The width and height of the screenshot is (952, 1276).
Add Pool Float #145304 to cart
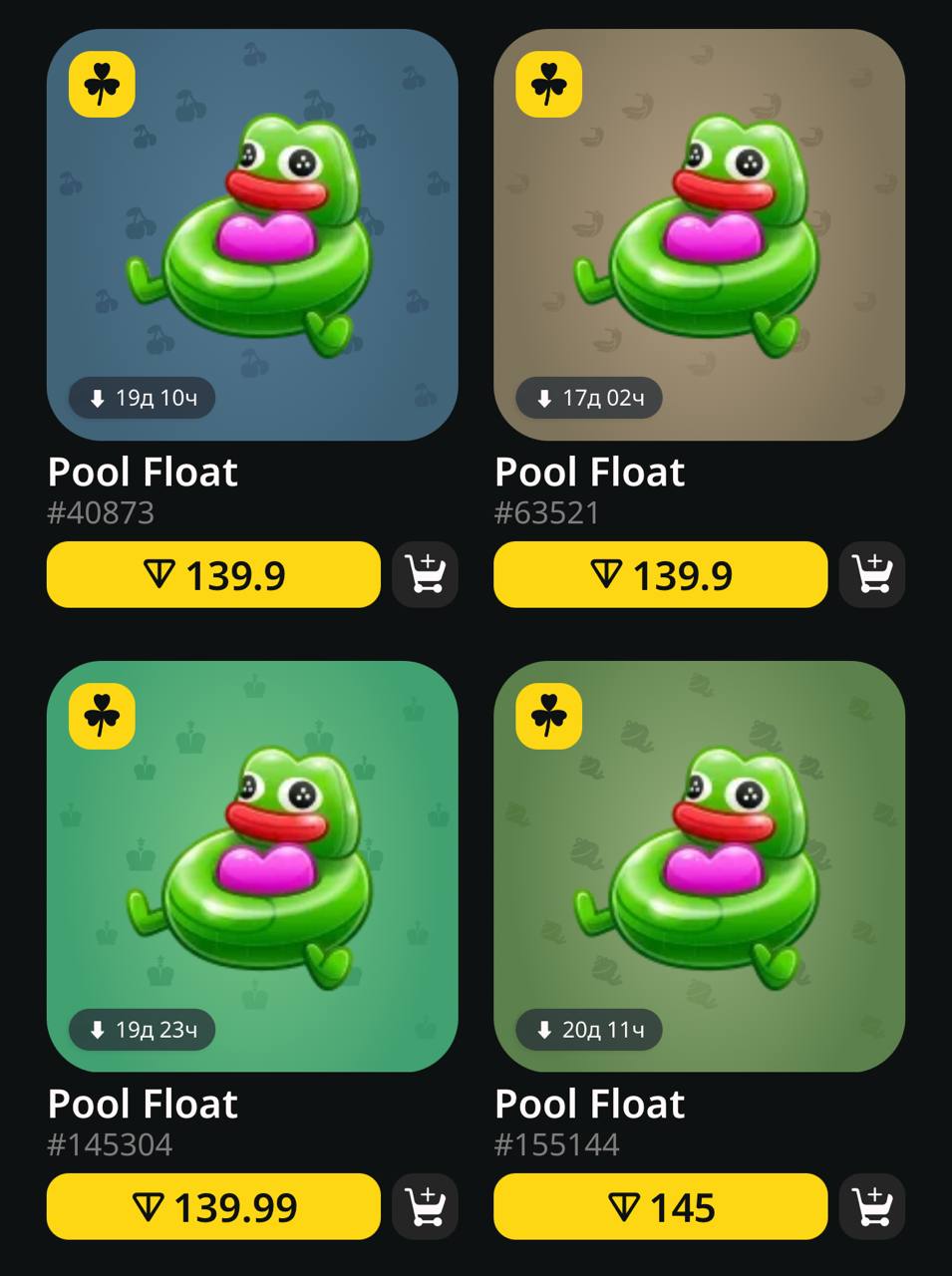[x=425, y=1206]
